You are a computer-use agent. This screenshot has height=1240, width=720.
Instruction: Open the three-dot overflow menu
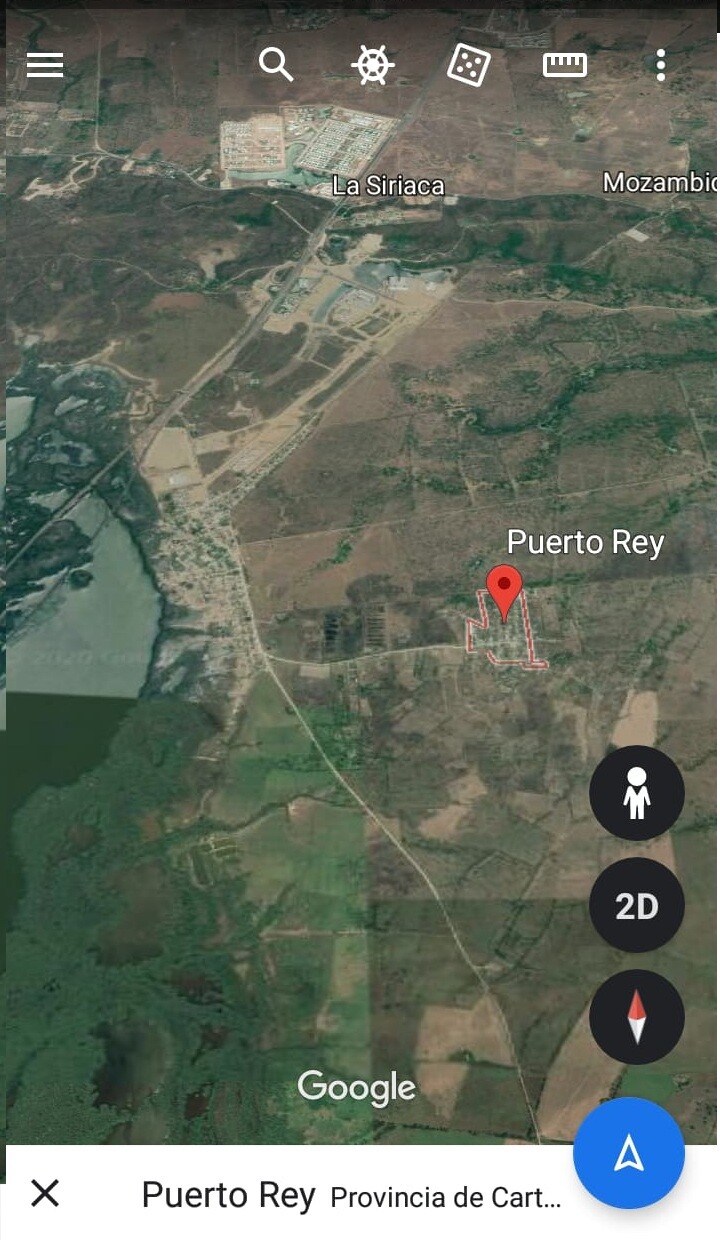(660, 66)
